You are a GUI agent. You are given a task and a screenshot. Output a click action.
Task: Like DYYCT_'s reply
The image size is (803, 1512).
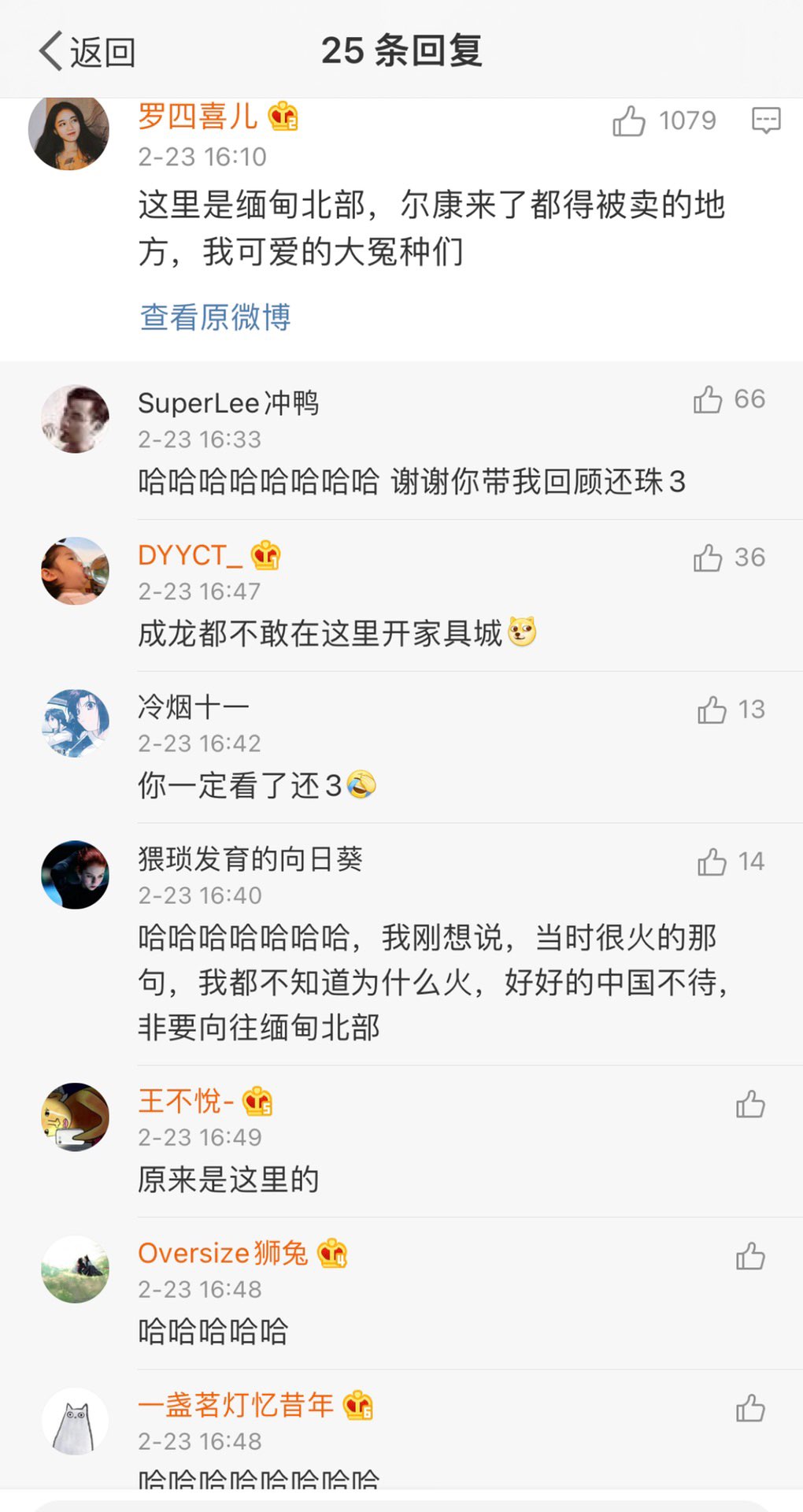click(x=708, y=558)
